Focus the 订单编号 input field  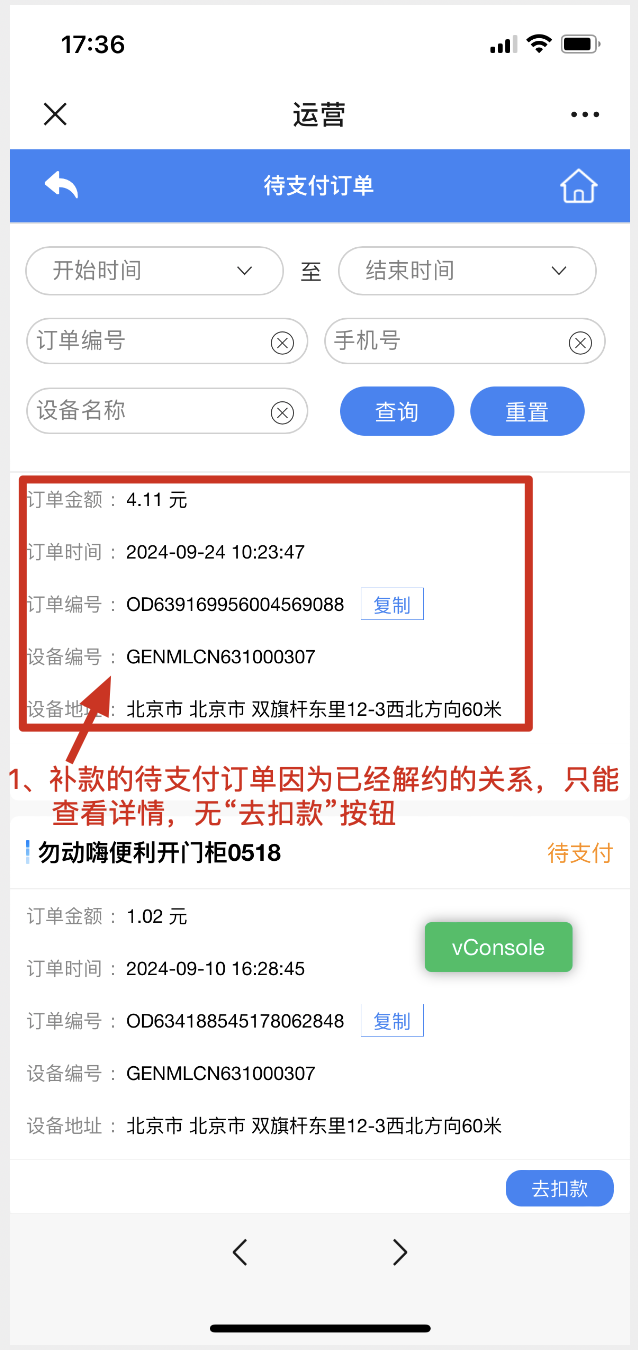click(x=145, y=341)
